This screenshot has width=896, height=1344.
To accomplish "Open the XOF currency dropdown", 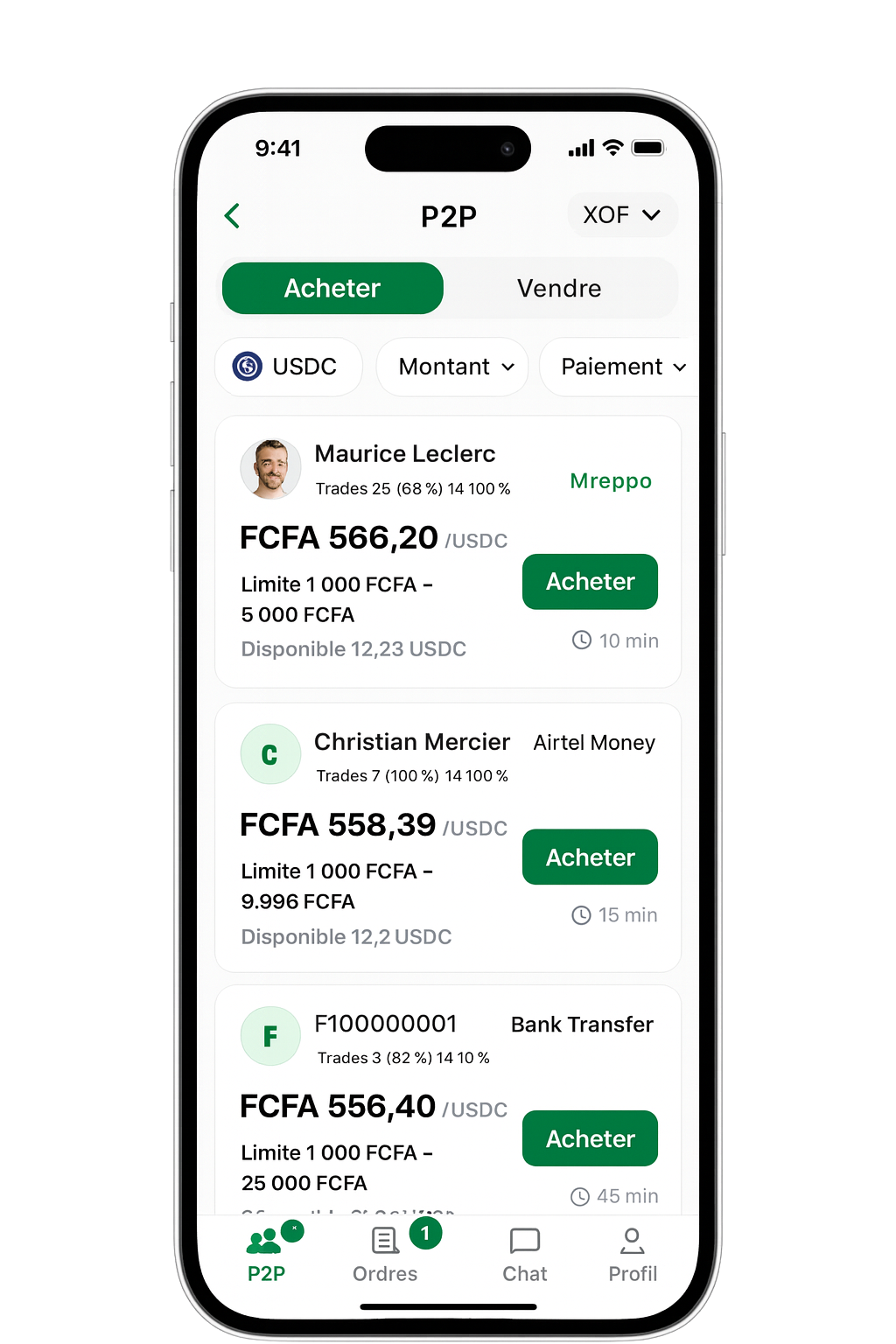I will click(622, 215).
